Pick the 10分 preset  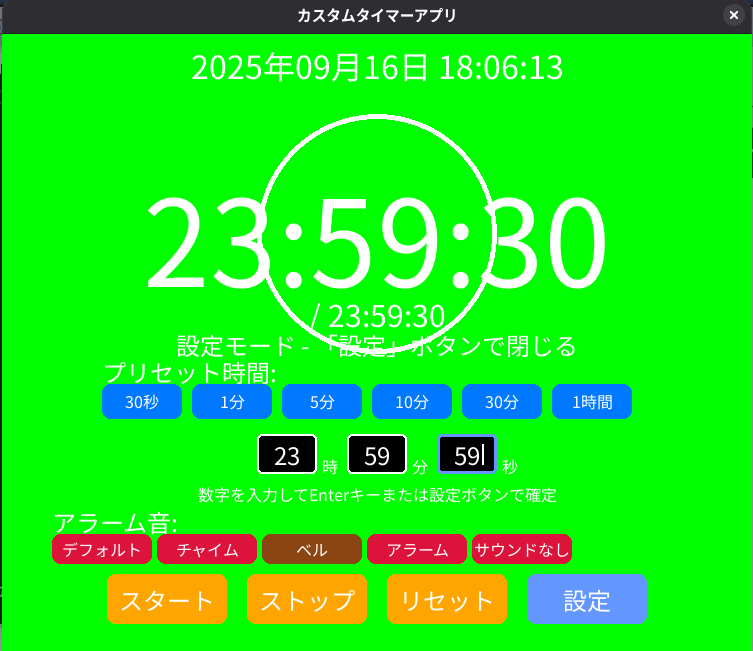pos(412,402)
